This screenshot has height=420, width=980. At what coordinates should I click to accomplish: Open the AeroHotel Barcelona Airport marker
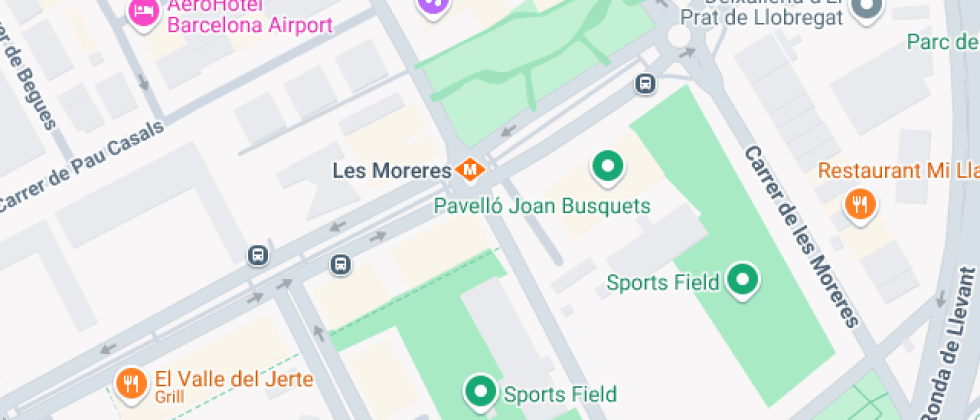point(146,12)
